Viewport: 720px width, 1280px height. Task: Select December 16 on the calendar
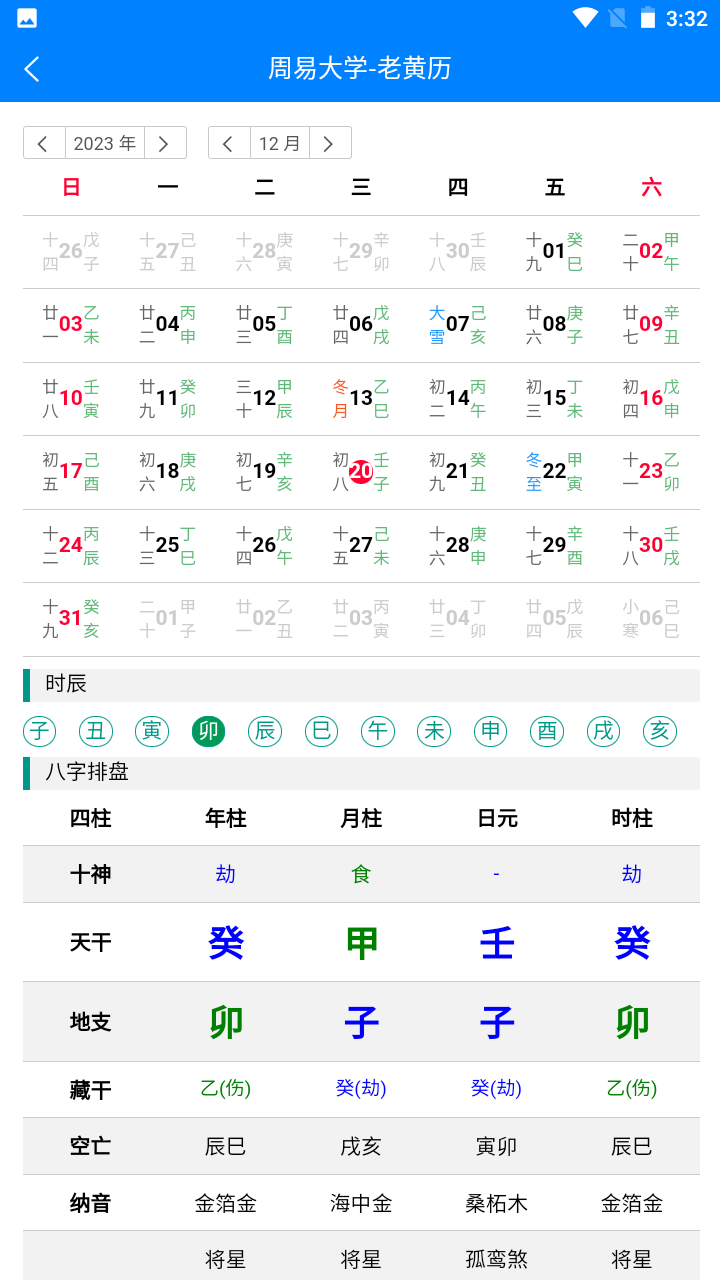click(651, 398)
